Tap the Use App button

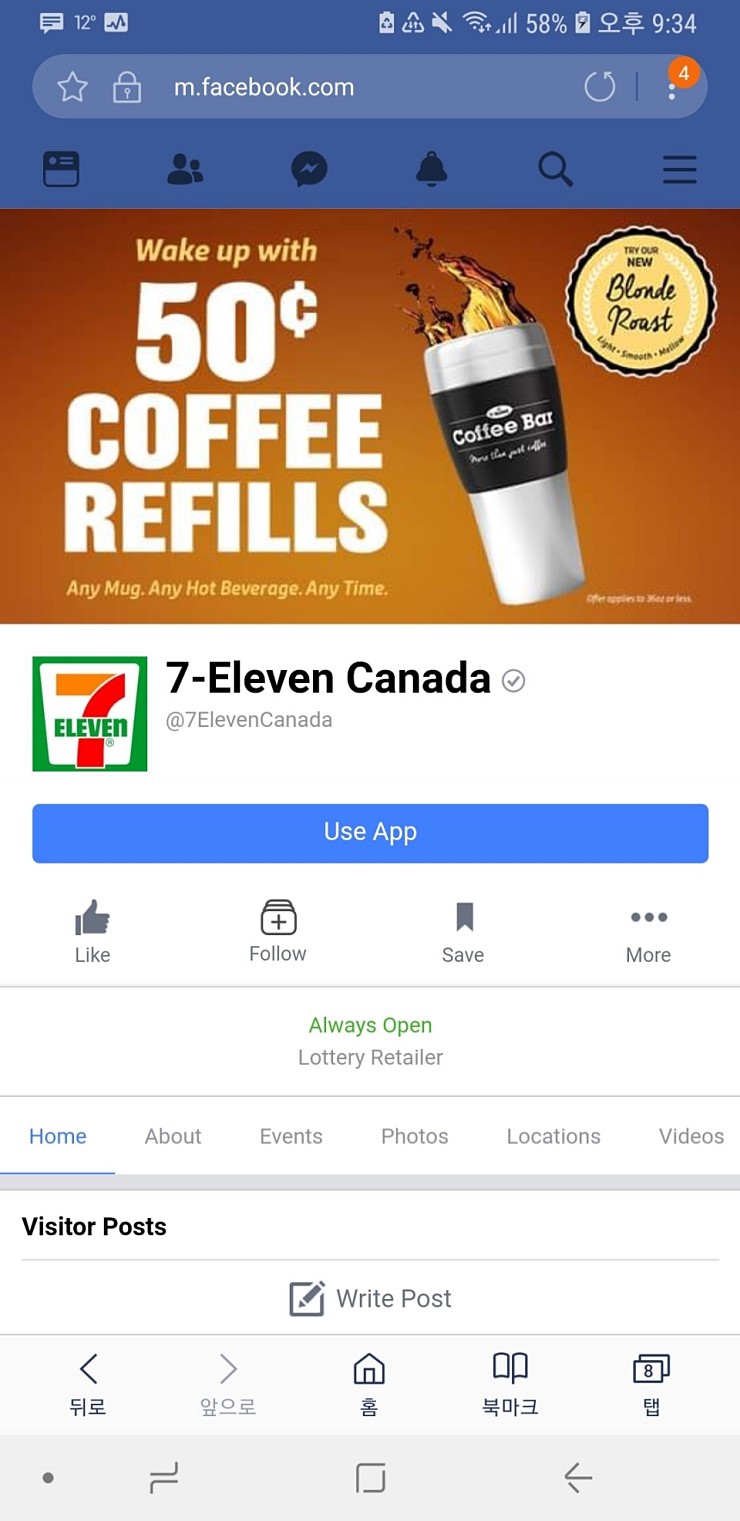pyautogui.click(x=370, y=832)
